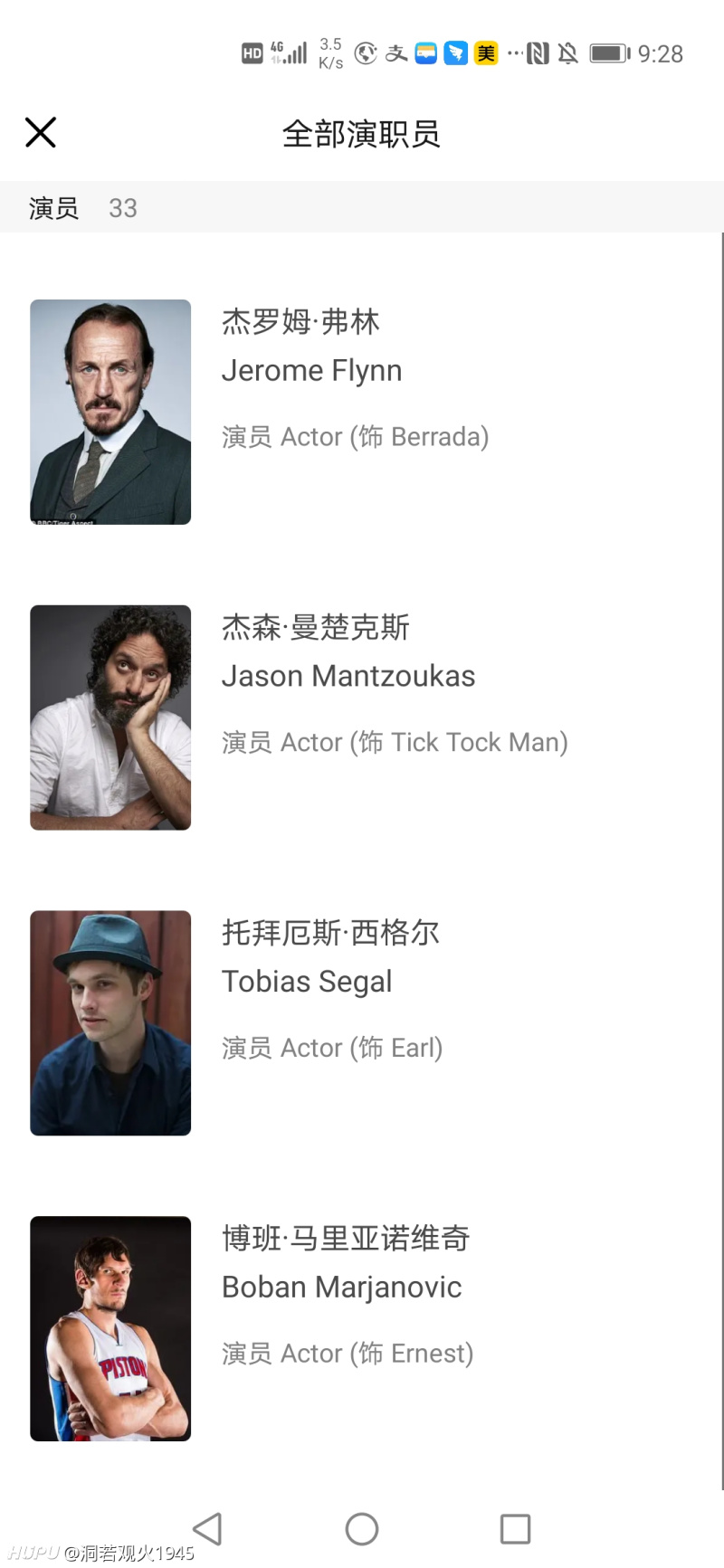The image size is (724, 1568).
Task: Open the Alipay status bar icon
Action: point(395,52)
